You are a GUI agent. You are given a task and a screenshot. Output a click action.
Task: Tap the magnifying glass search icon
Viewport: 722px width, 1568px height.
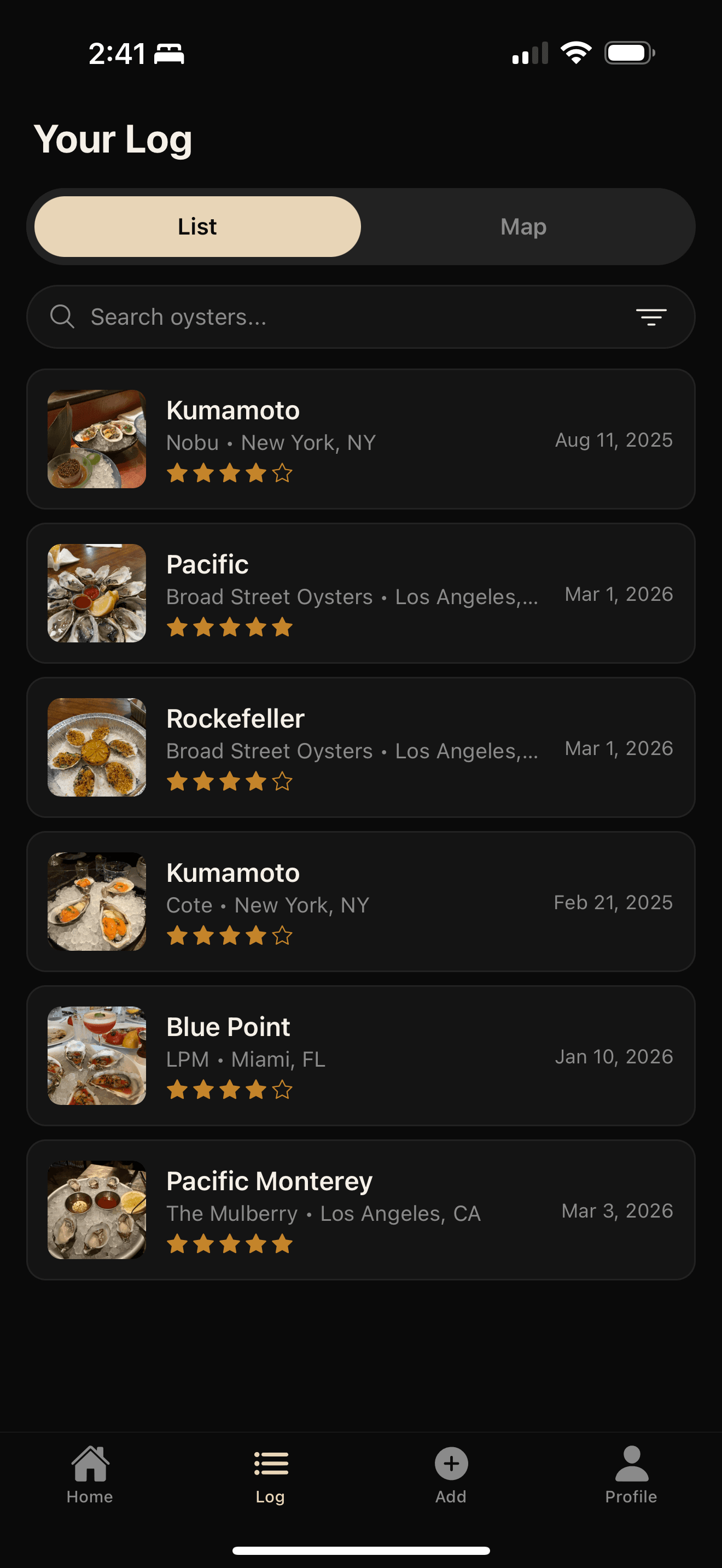click(63, 317)
